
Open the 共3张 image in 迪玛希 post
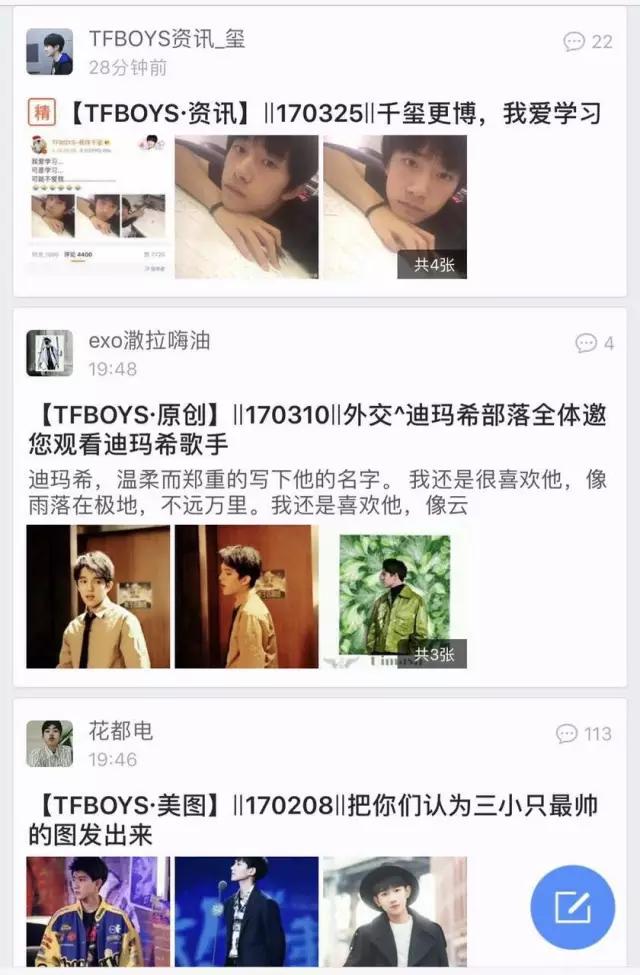[395, 597]
